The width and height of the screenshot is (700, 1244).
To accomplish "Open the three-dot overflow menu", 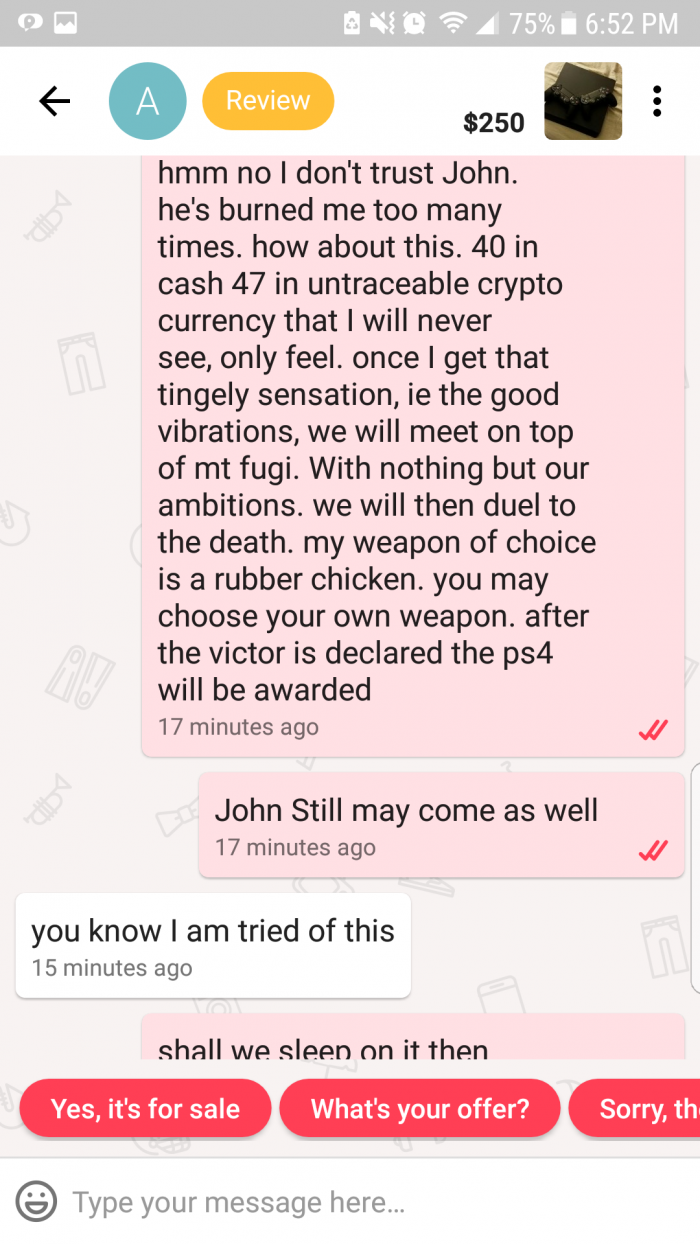I will pos(657,101).
